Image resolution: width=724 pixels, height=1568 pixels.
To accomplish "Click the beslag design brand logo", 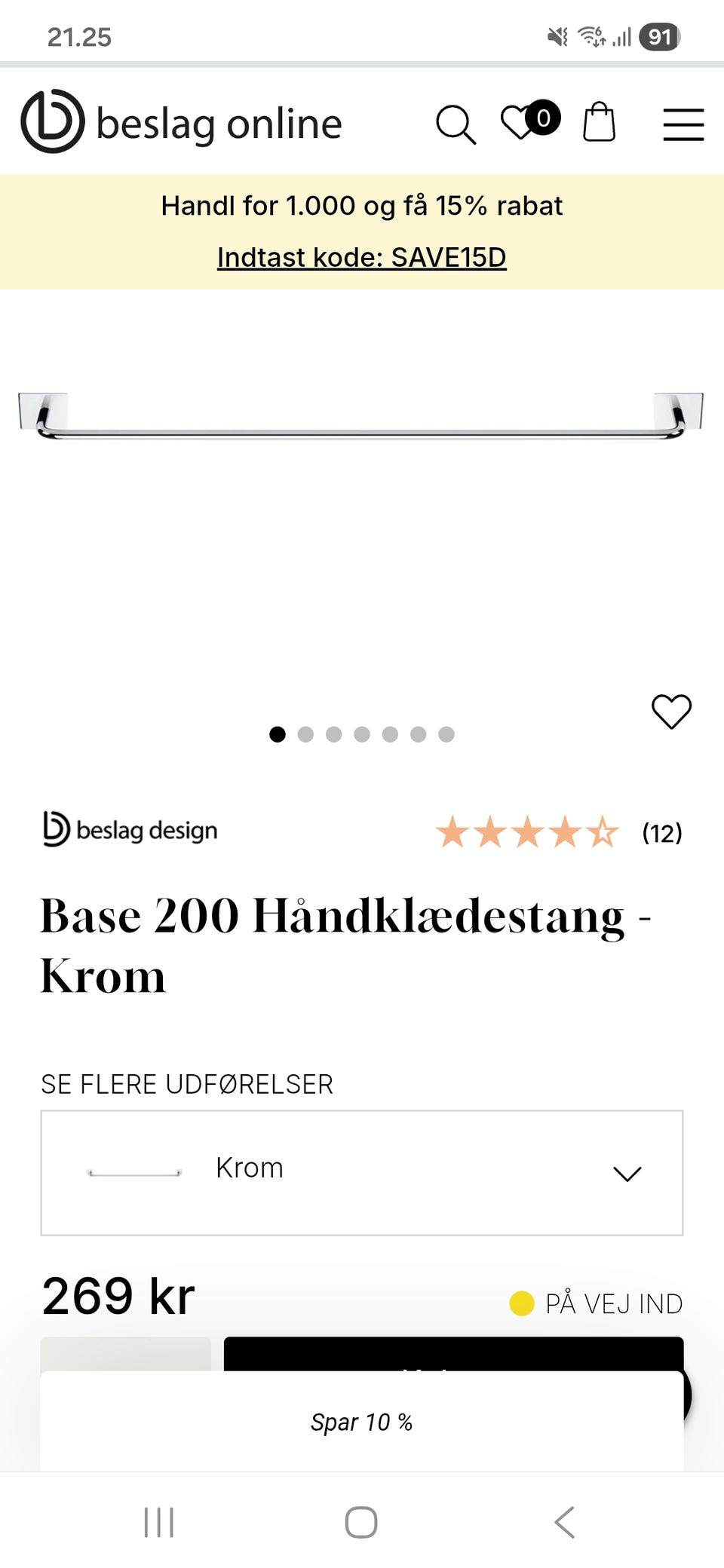I will pyautogui.click(x=130, y=830).
